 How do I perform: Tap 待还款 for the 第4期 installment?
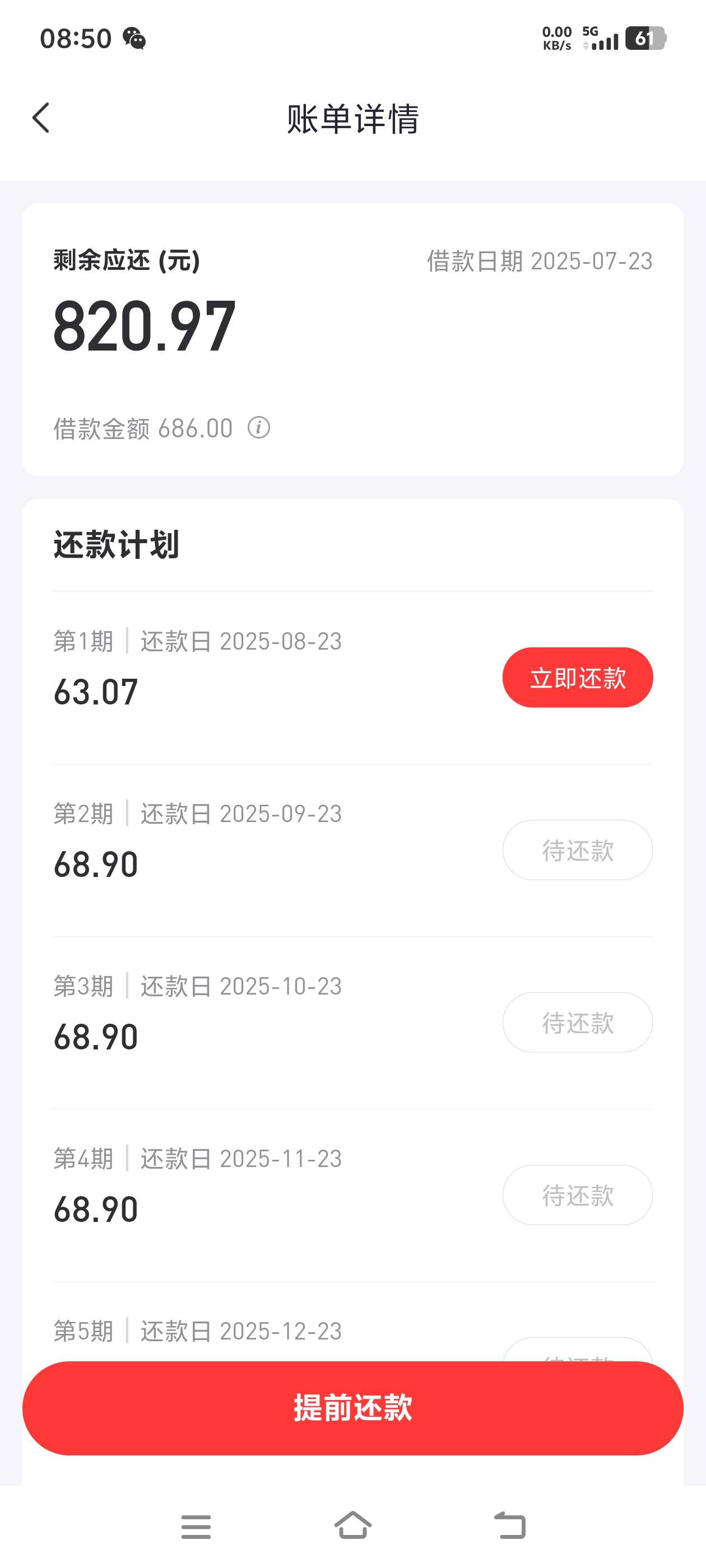point(578,1195)
